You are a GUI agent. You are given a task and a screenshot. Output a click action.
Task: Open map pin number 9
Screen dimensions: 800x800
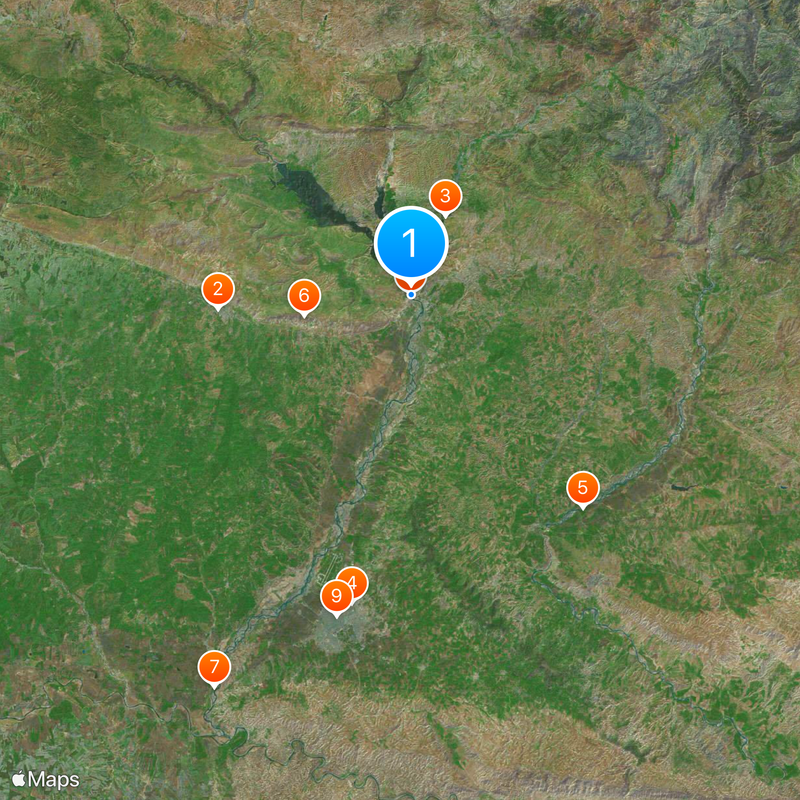click(336, 597)
